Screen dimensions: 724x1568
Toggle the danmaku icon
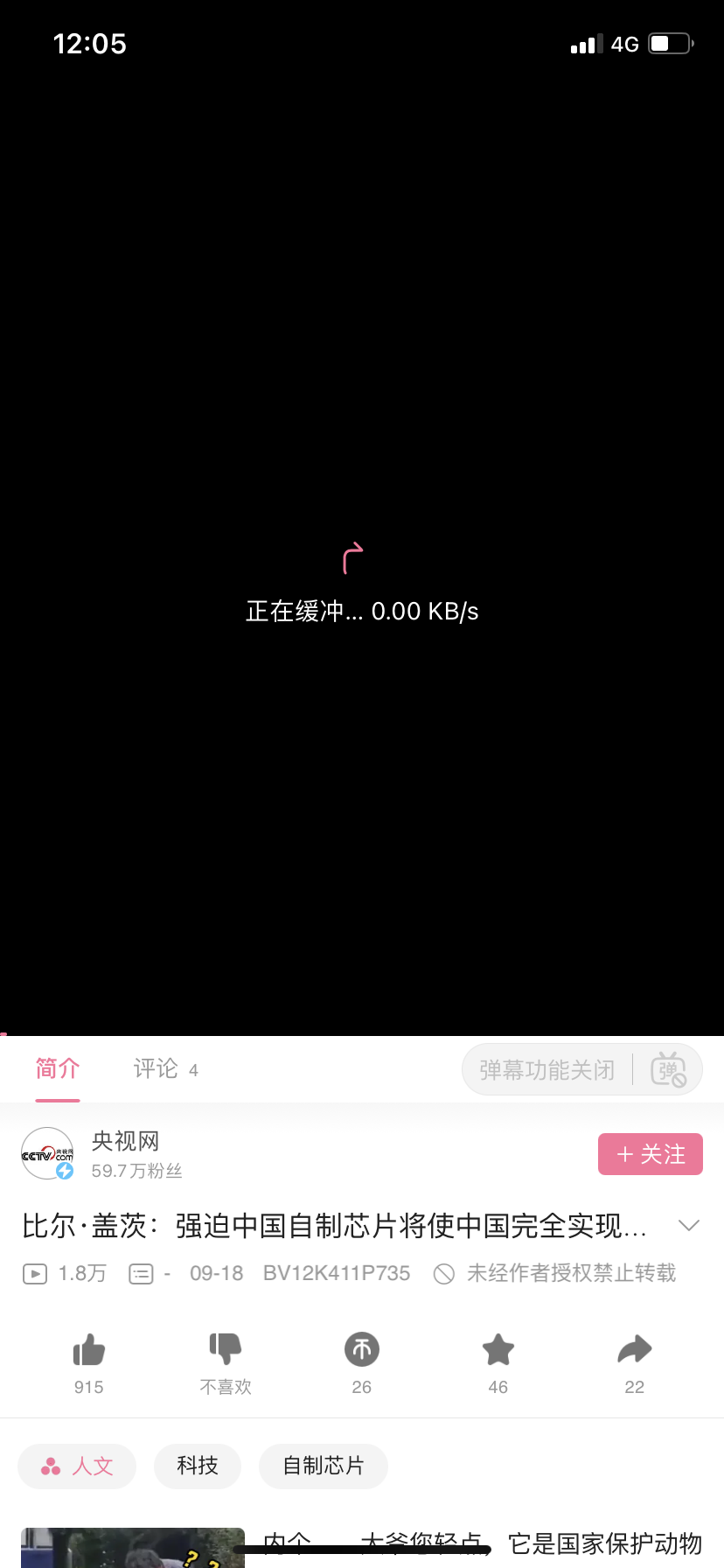[668, 1069]
